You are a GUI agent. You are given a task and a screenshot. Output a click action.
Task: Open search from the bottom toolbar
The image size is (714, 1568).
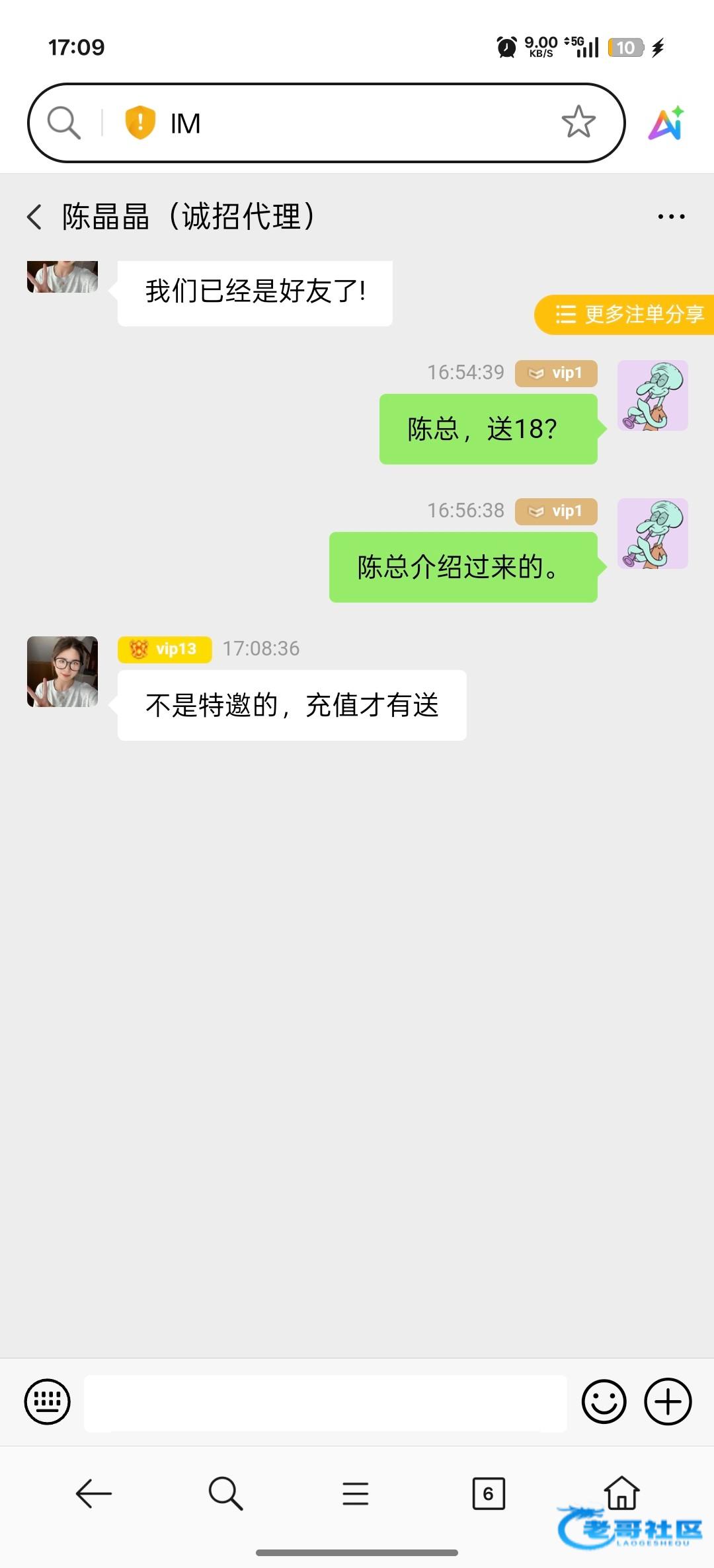click(x=225, y=1493)
